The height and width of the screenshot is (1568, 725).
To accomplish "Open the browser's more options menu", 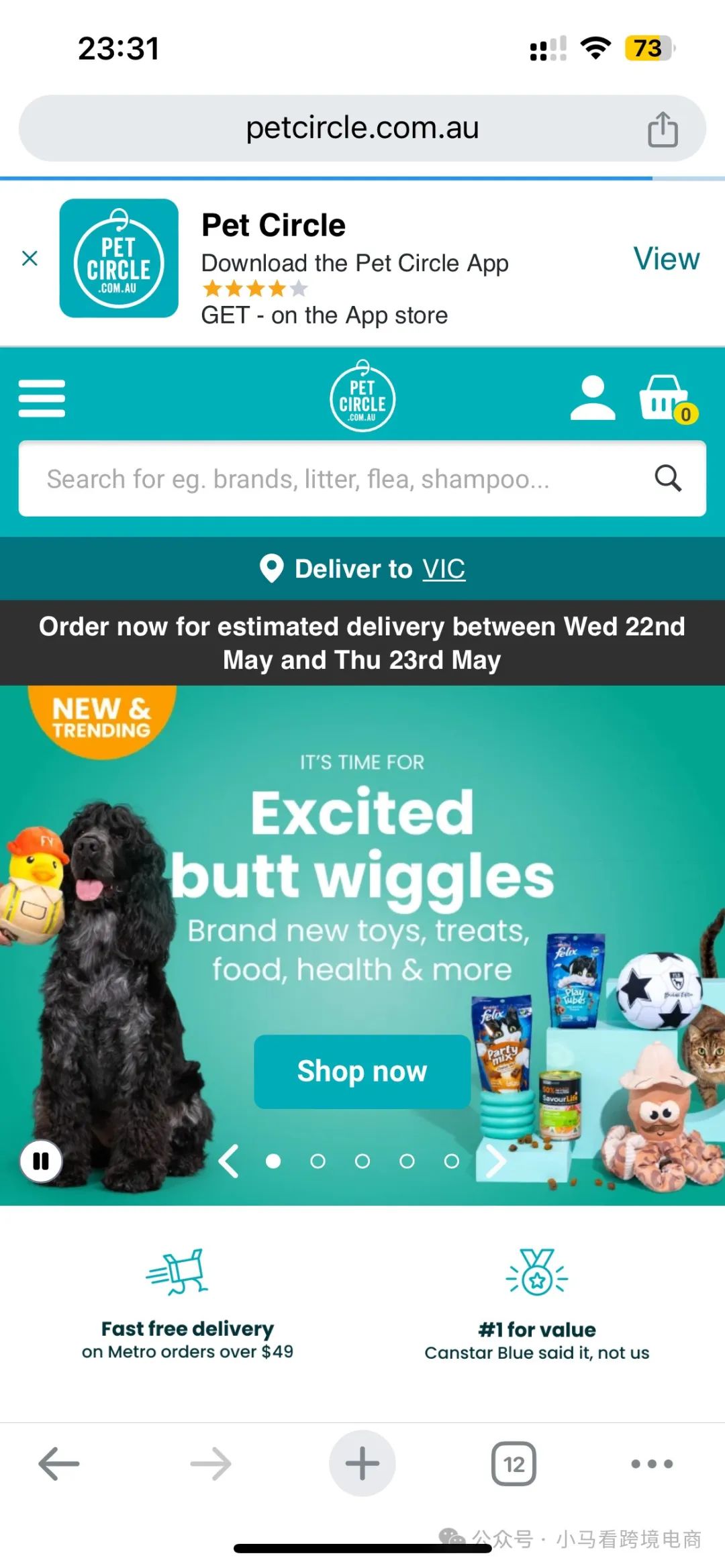I will [652, 1463].
